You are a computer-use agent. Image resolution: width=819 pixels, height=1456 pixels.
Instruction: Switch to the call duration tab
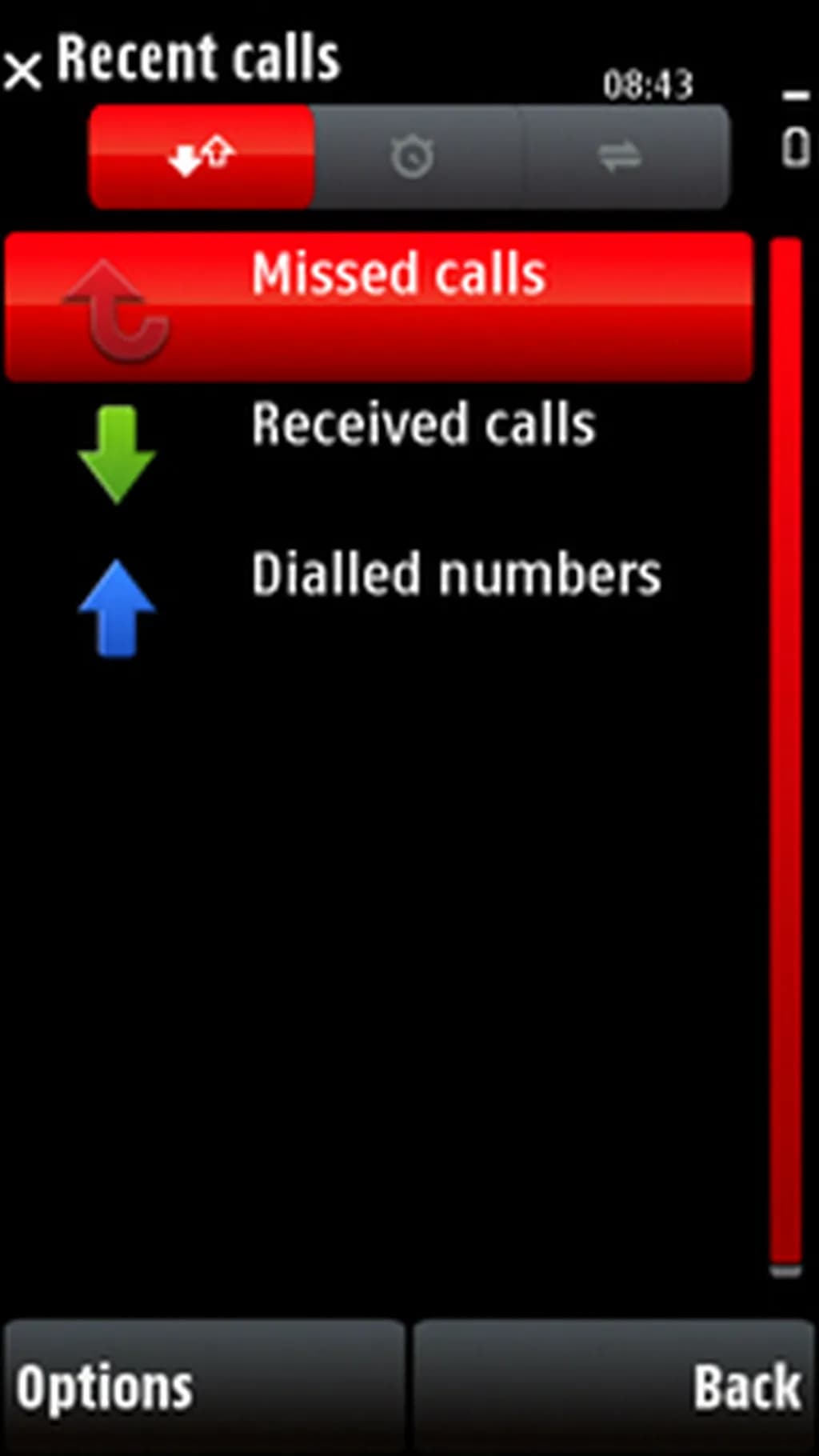click(413, 157)
